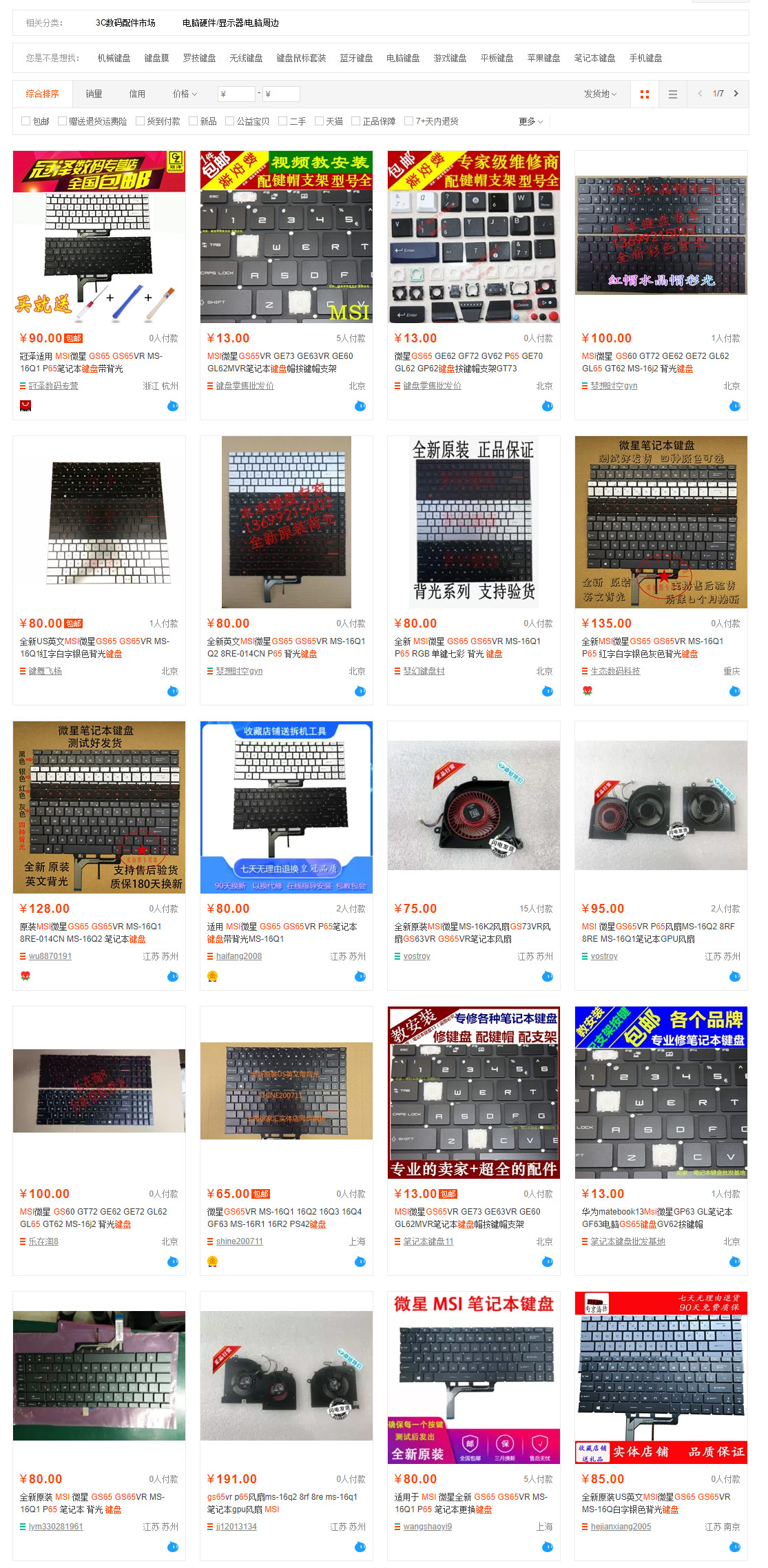Expand the 发货地 location dropdown
This screenshot has height=1568, width=768.
tap(600, 94)
